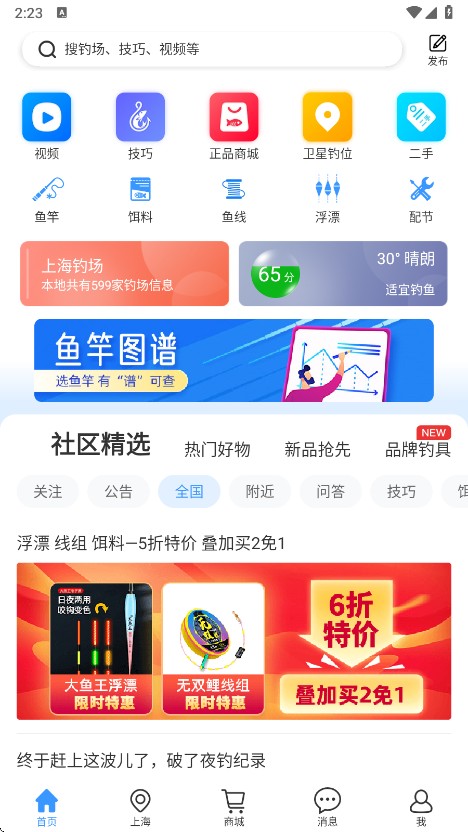Tap the search box for 钓场、技巧、视频
468x832 pixels.
click(x=212, y=49)
